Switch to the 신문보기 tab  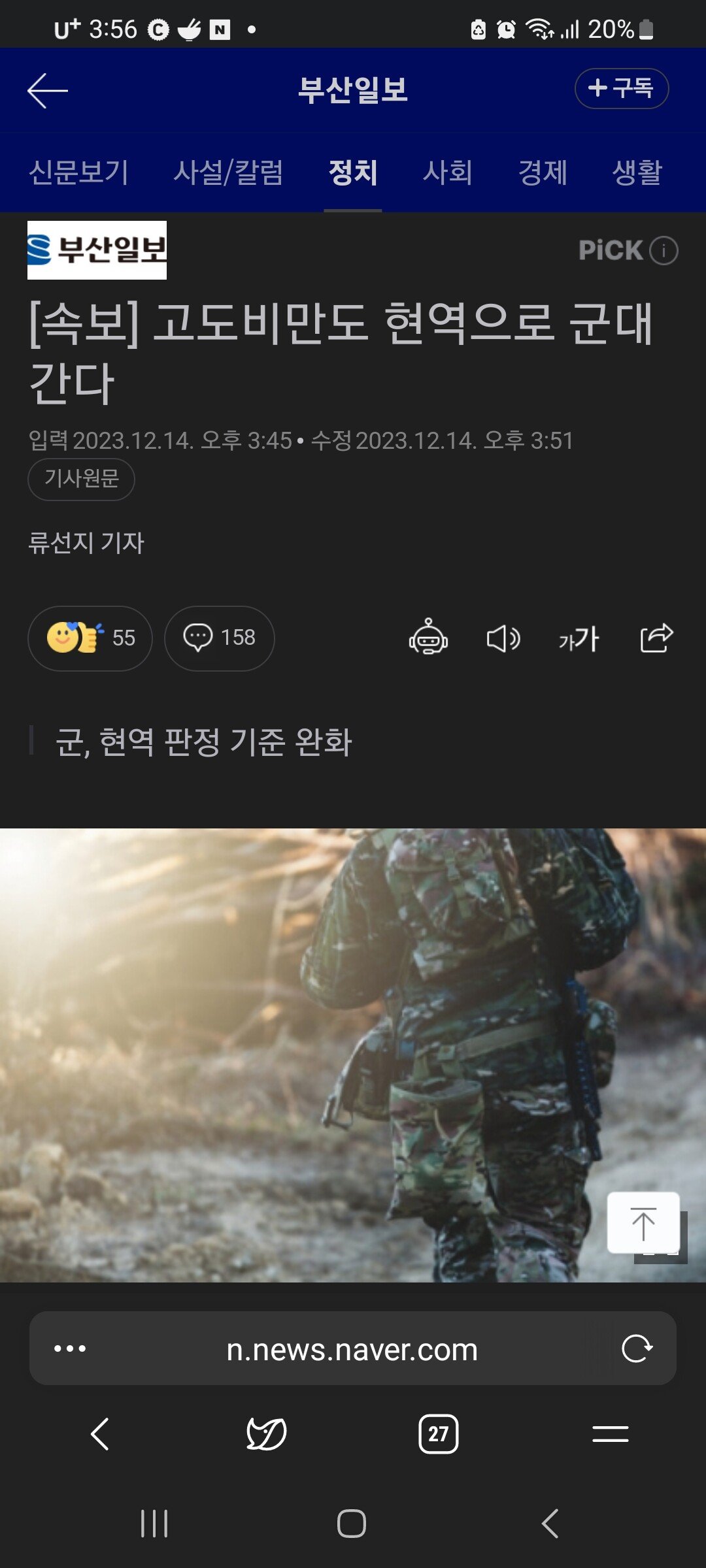[78, 172]
